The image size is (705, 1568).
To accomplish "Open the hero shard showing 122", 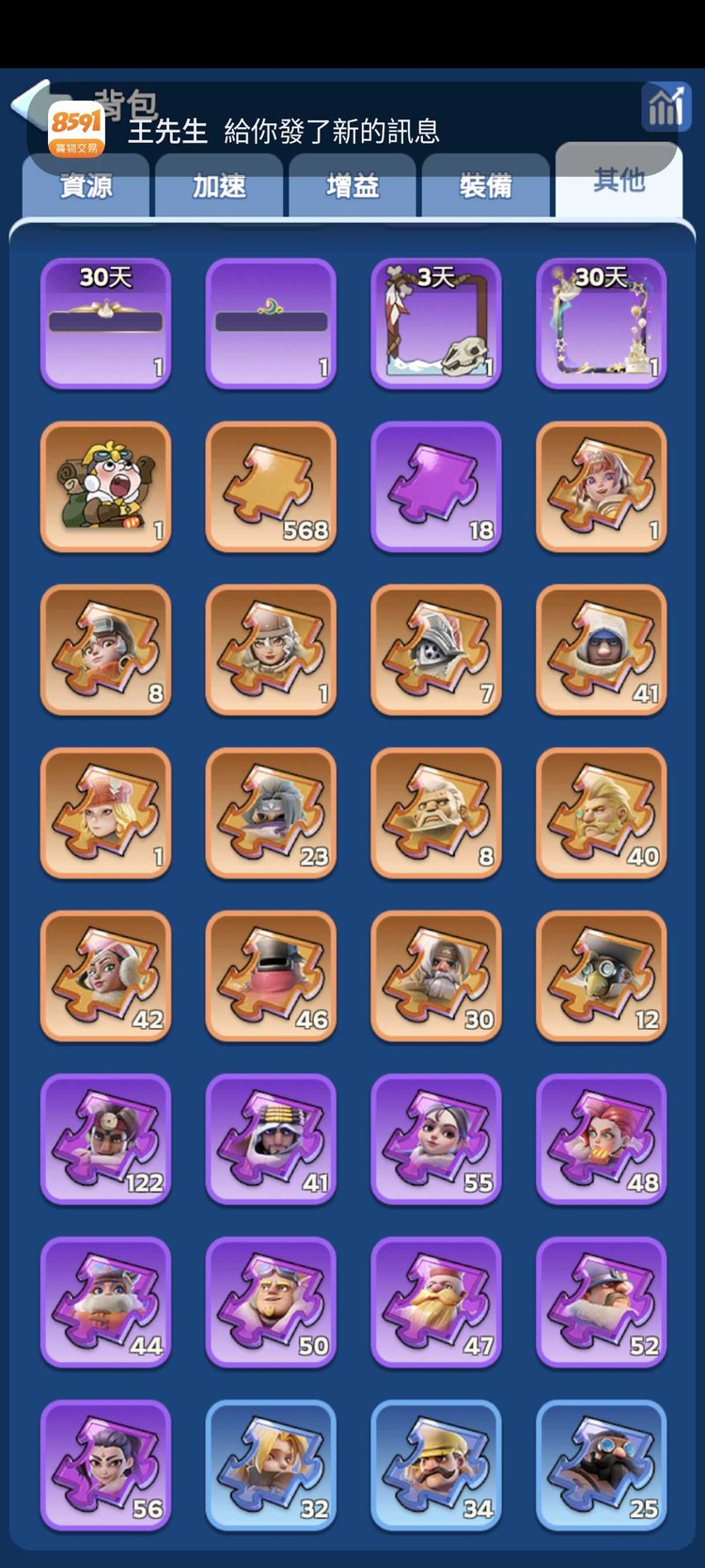I will coord(105,1139).
